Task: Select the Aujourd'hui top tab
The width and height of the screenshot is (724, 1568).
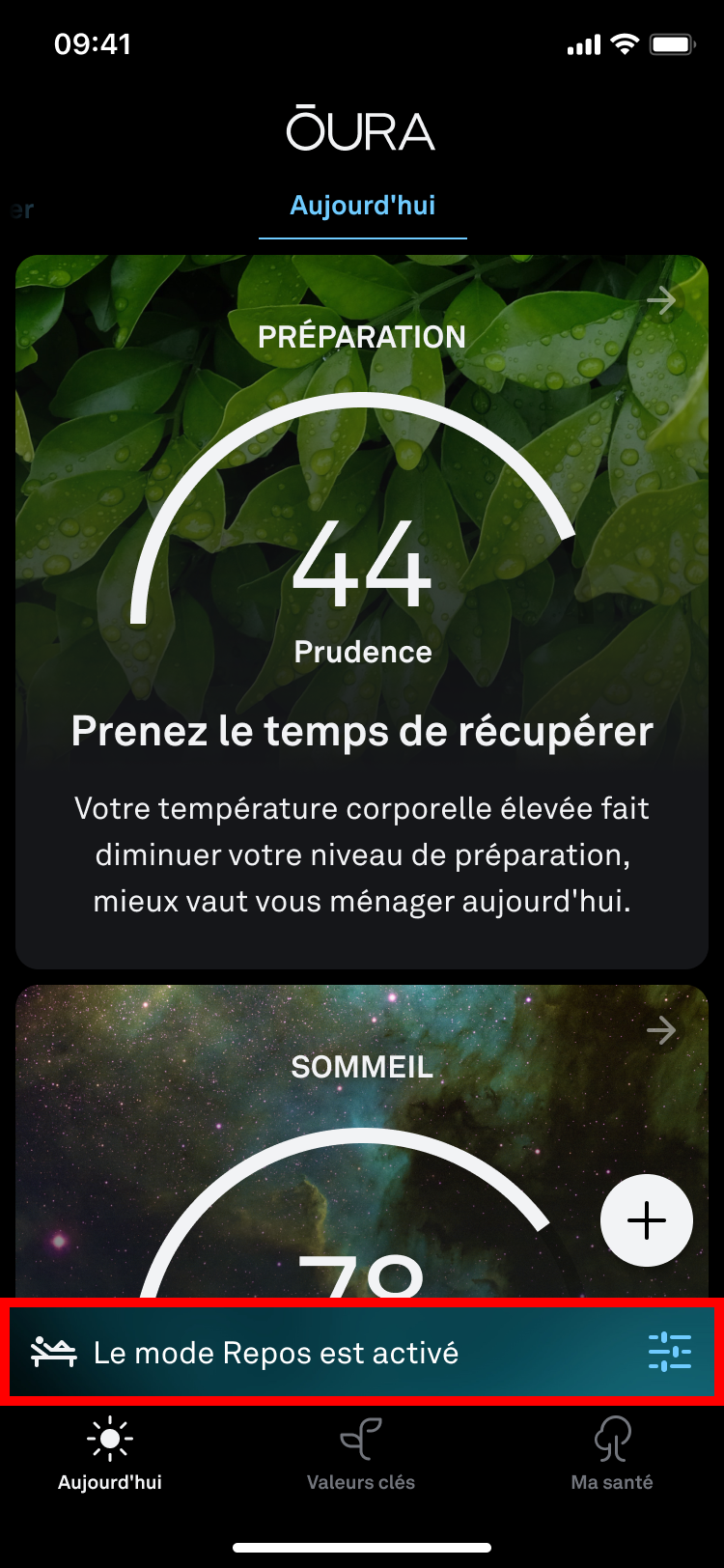Action: point(363,206)
